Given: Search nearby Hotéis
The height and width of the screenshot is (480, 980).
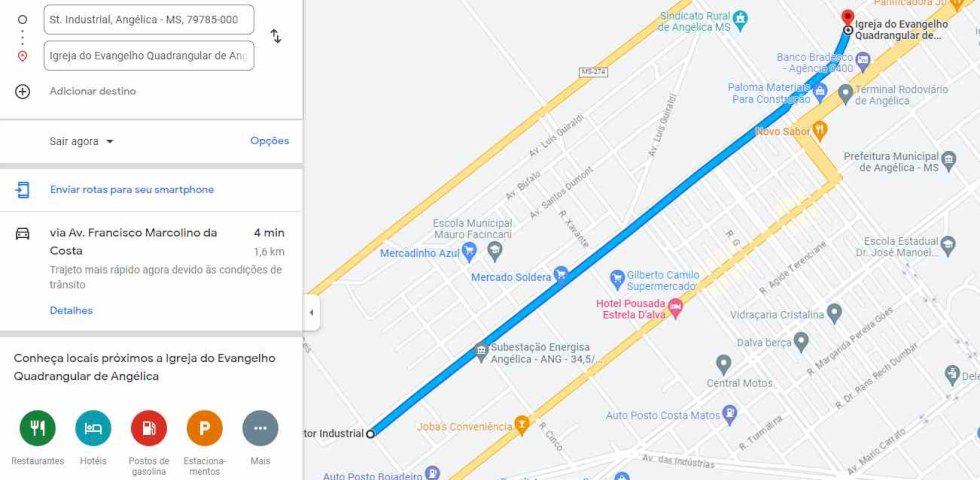Looking at the screenshot, I should pos(93,429).
